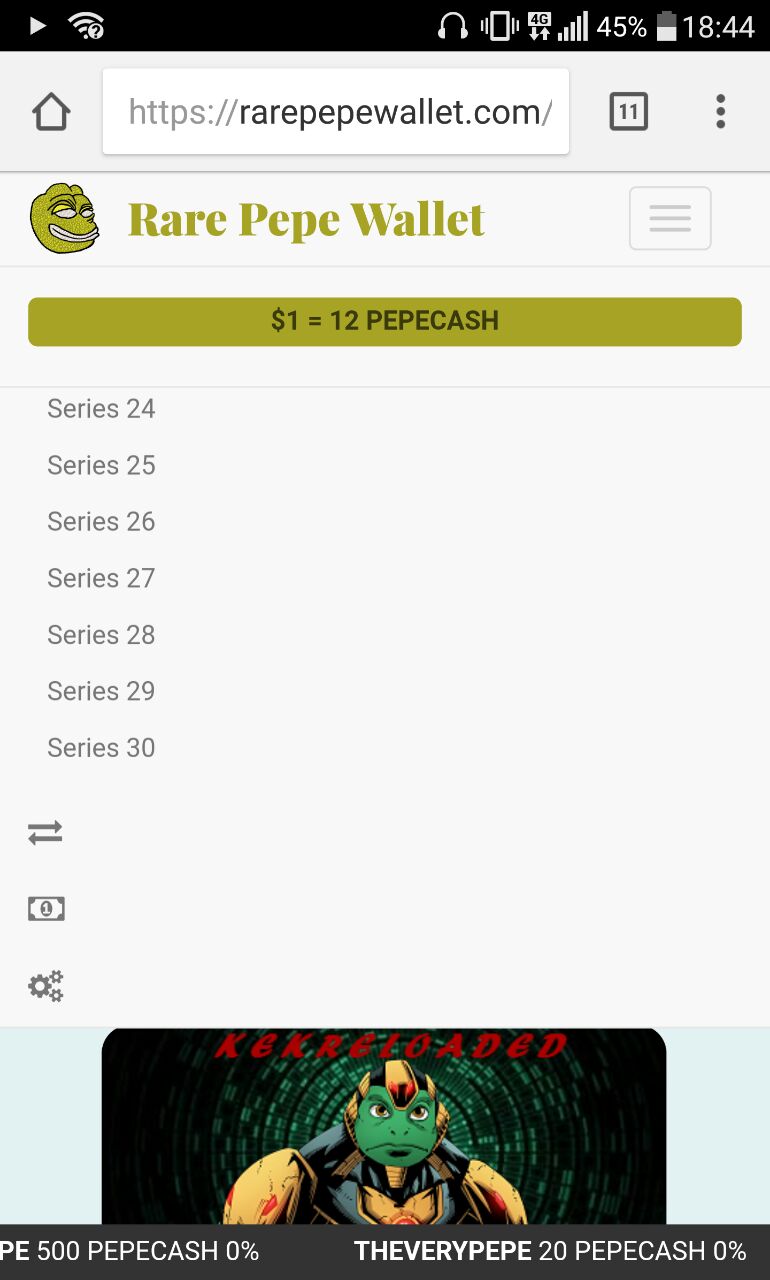Open the exchange arrows menu item
Viewport: 770px width, 1280px height.
click(x=45, y=832)
